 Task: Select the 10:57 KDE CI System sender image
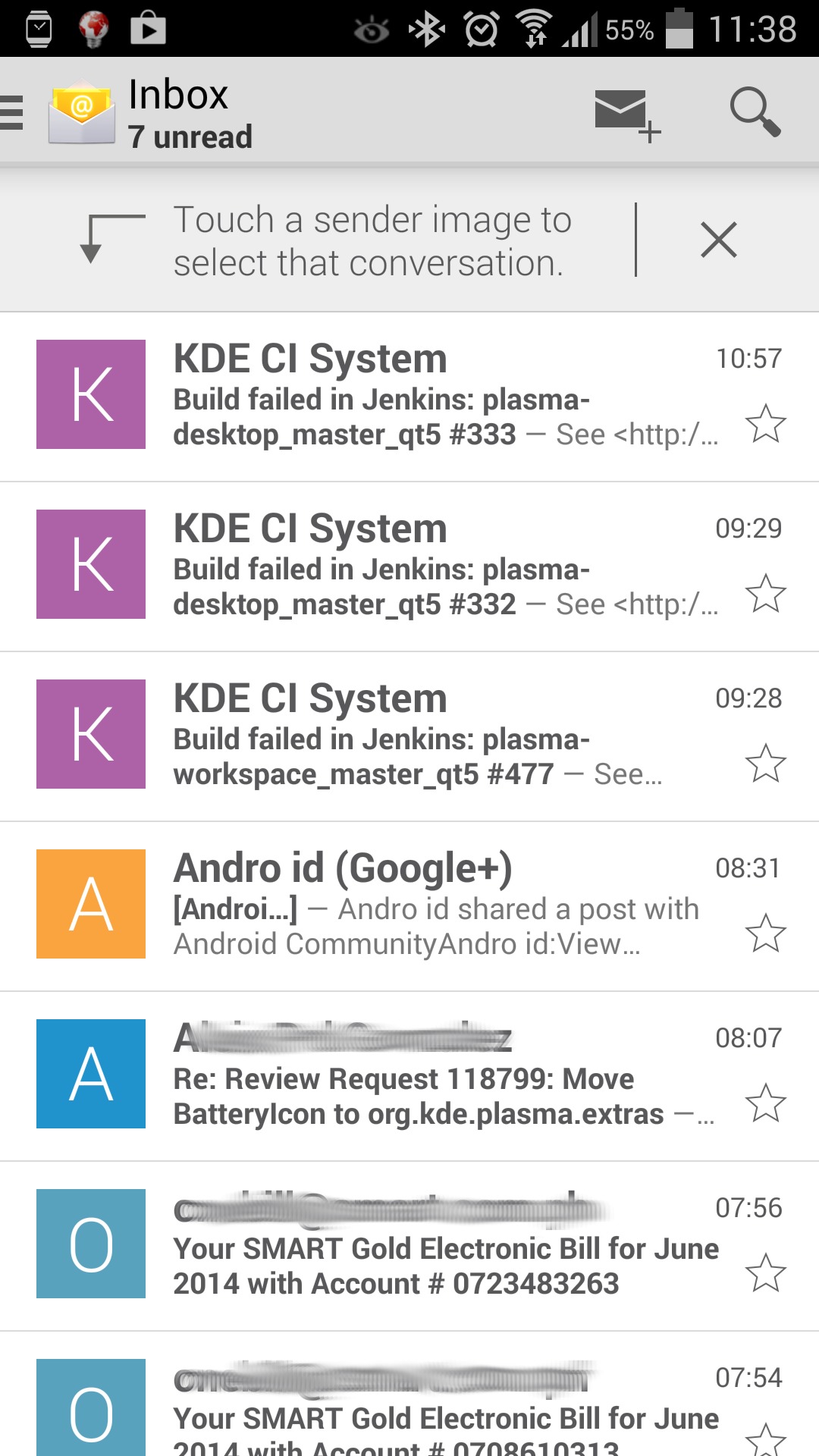[x=91, y=394]
